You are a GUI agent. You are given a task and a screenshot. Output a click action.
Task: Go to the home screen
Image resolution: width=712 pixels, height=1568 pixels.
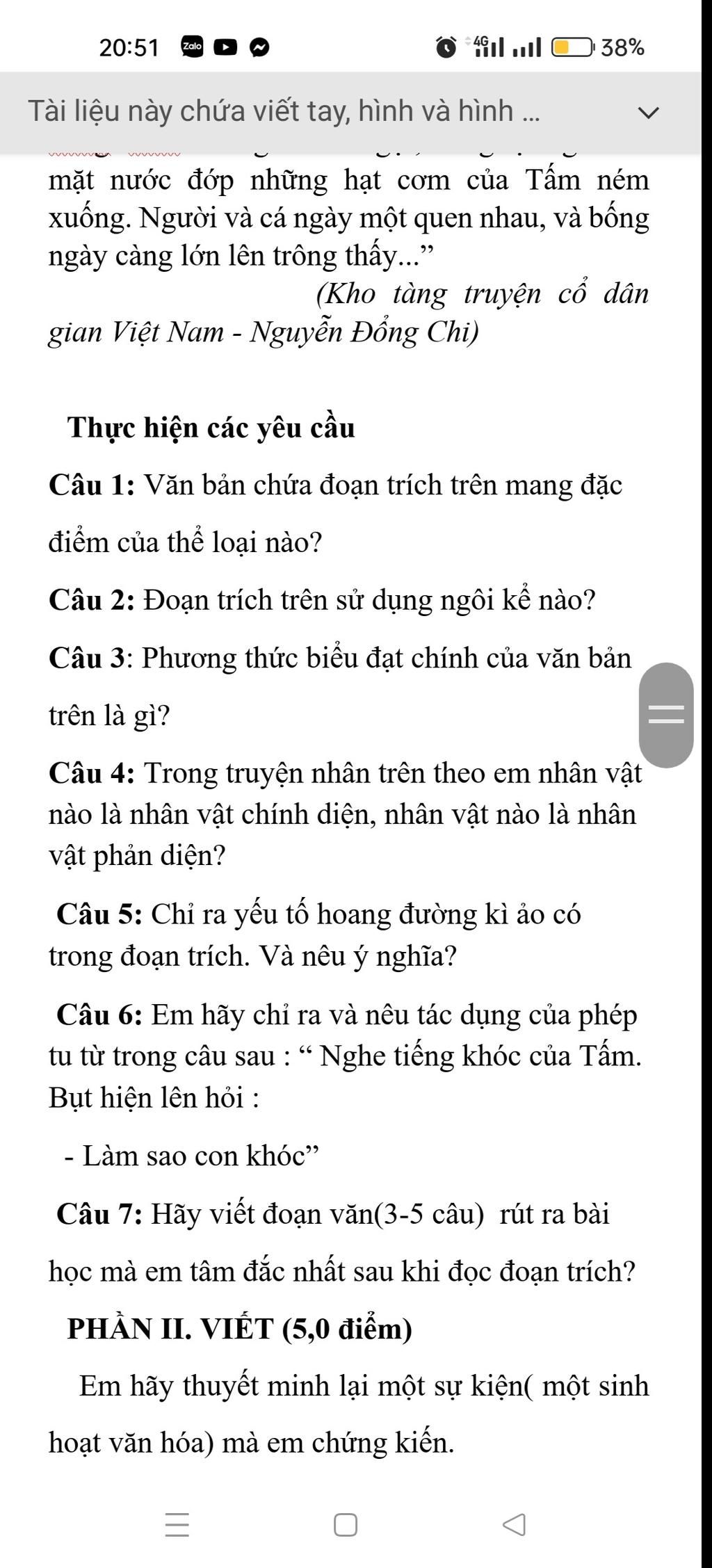pyautogui.click(x=346, y=1524)
